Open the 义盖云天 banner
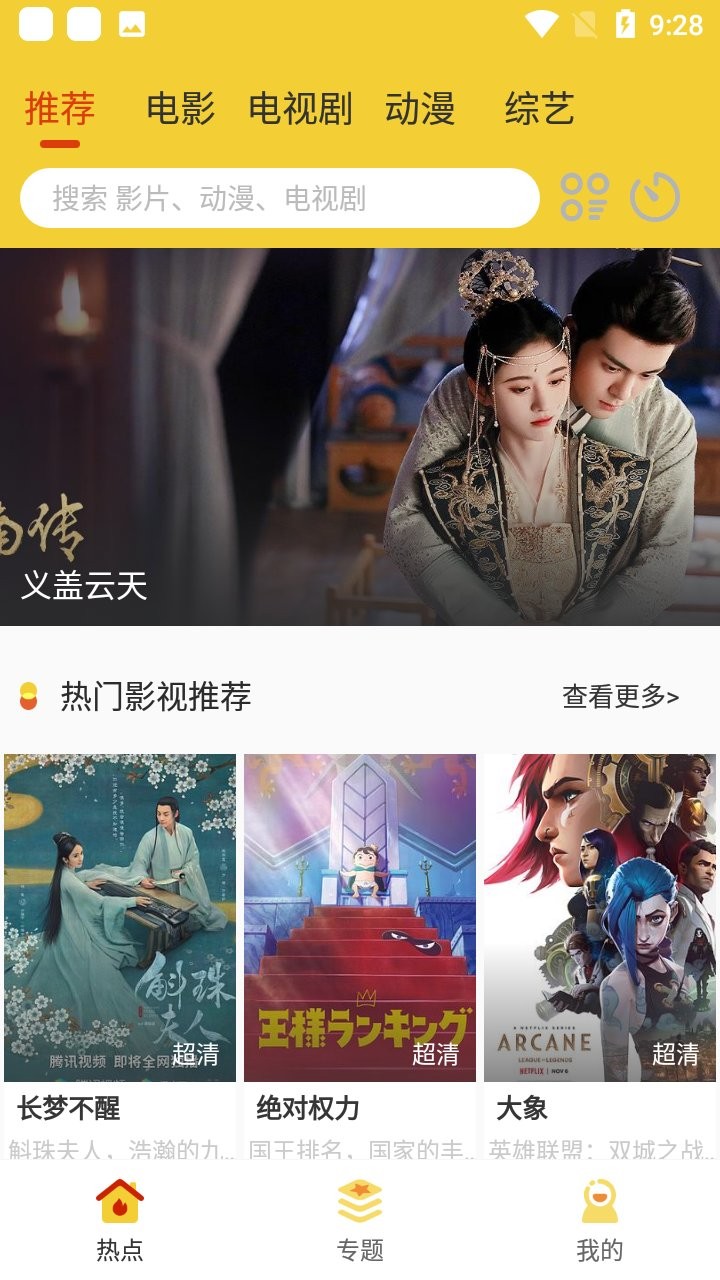The height and width of the screenshot is (1280, 720). 360,437
